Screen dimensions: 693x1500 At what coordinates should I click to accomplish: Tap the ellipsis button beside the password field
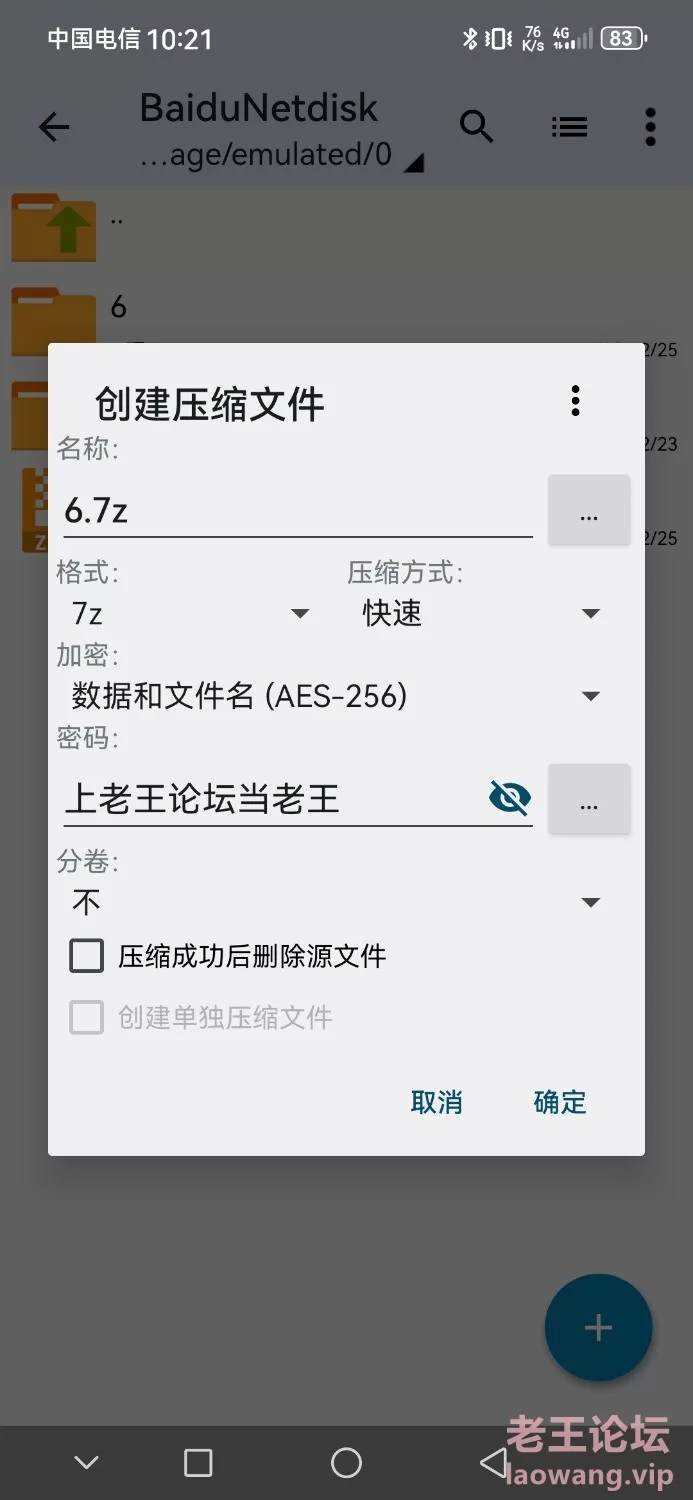tap(589, 799)
